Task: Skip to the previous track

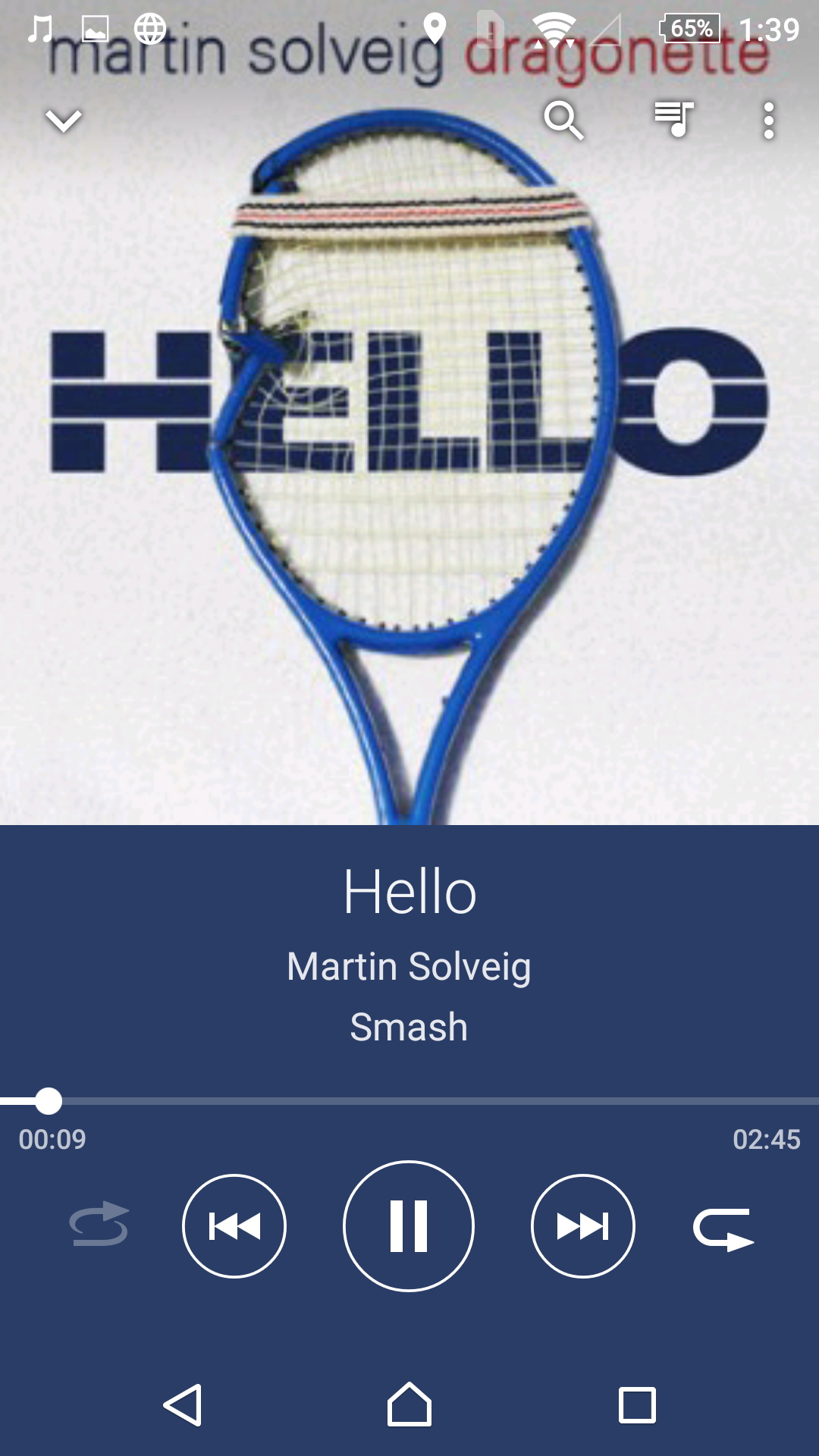Action: pos(234,1225)
